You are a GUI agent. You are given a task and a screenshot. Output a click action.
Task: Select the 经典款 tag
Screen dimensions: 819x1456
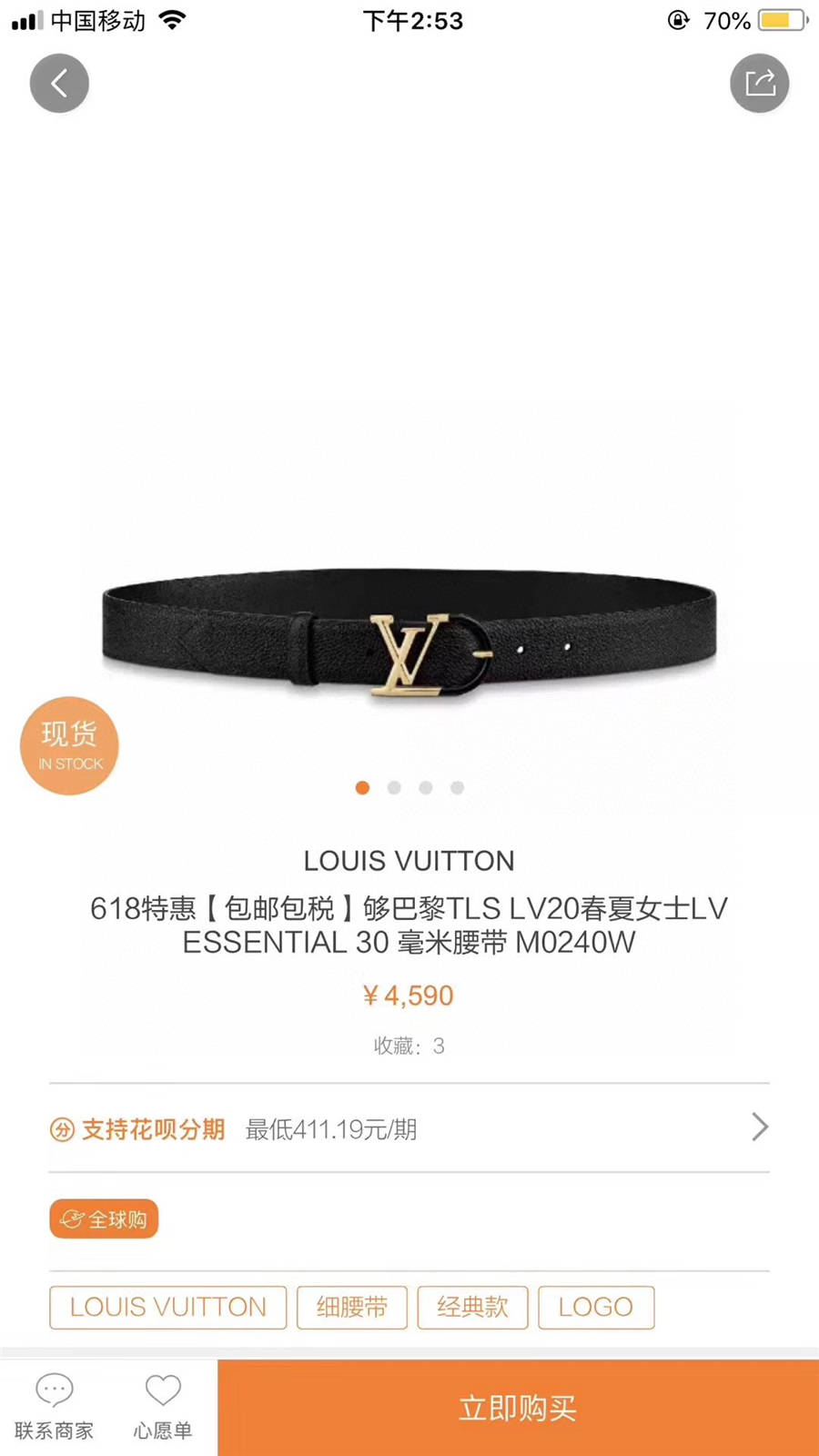click(x=472, y=1308)
